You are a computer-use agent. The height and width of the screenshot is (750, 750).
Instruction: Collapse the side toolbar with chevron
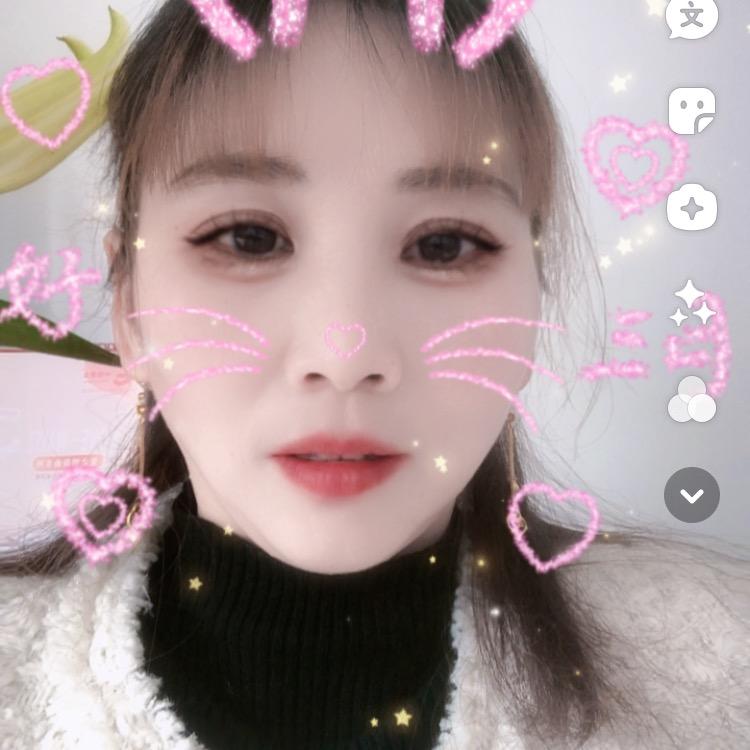pos(691,494)
